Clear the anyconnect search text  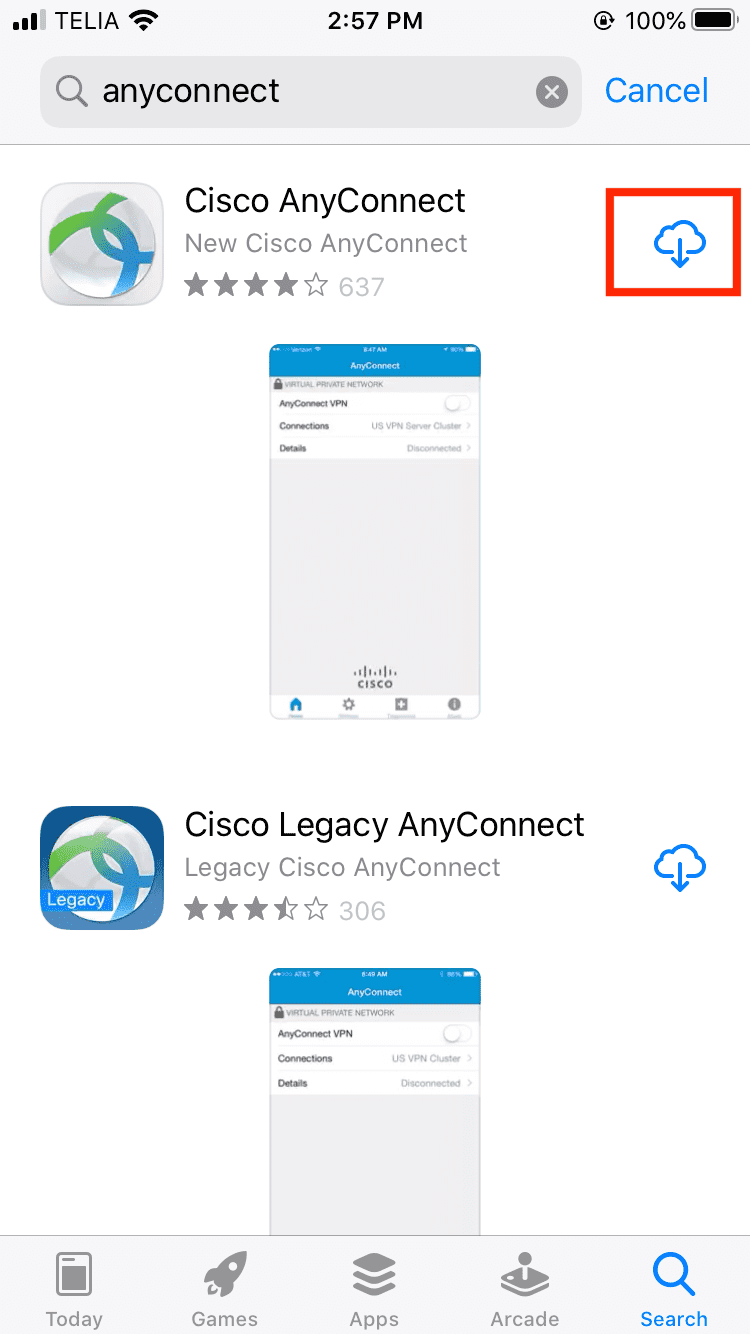[x=551, y=92]
